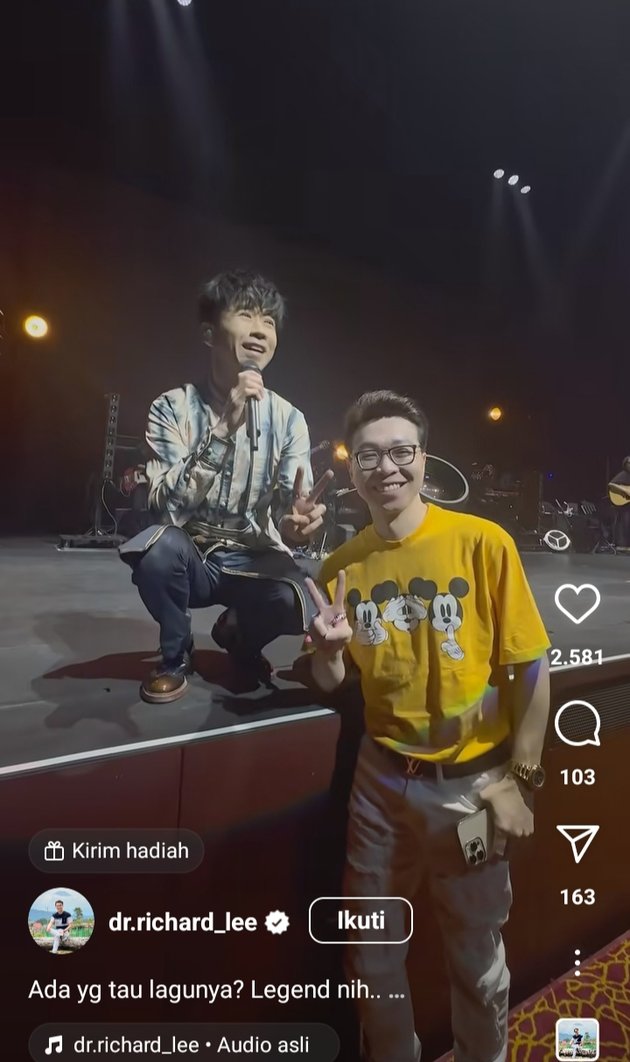Screen dimensions: 630x1062
Task: Open the dr.richard_lee username link
Action: pyautogui.click(x=183, y=922)
